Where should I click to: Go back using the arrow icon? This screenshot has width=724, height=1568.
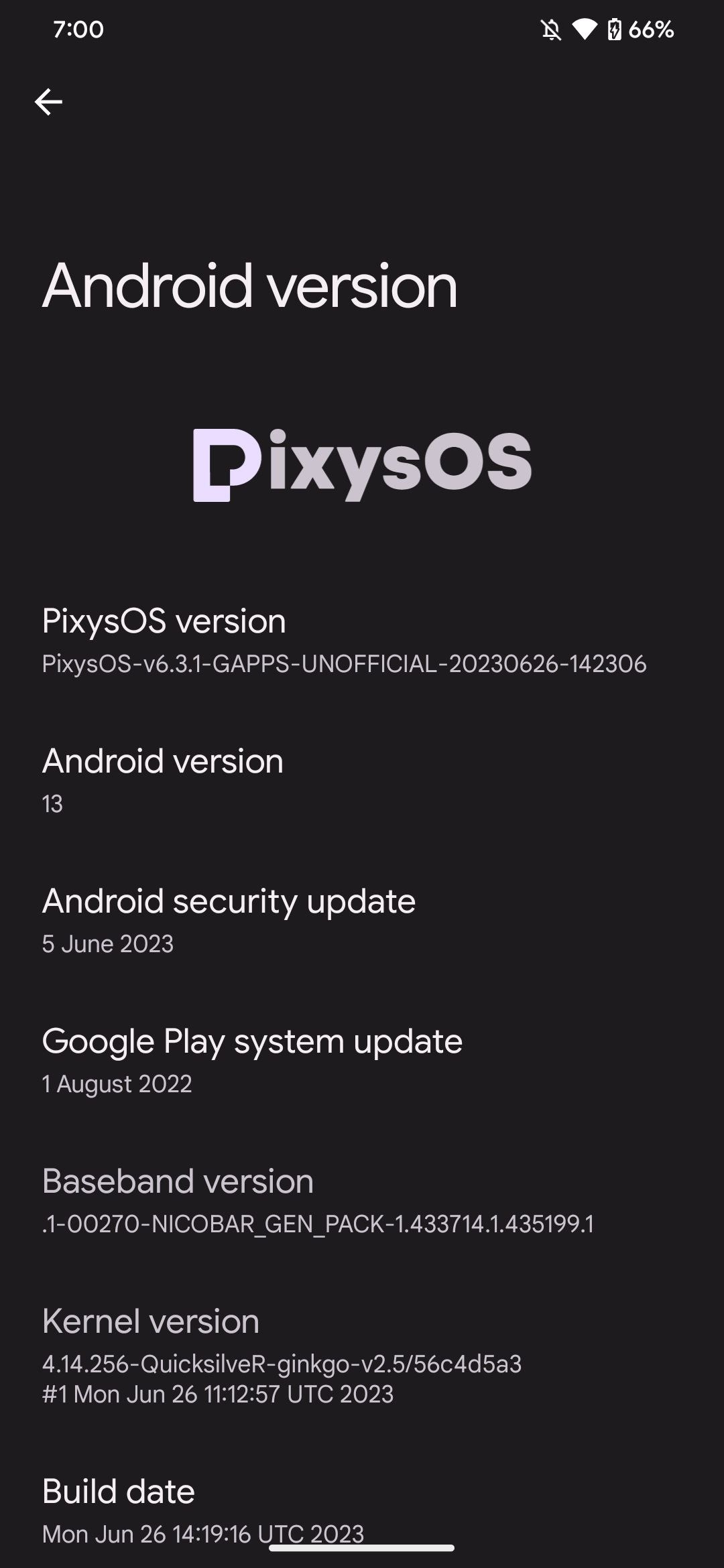(x=48, y=102)
